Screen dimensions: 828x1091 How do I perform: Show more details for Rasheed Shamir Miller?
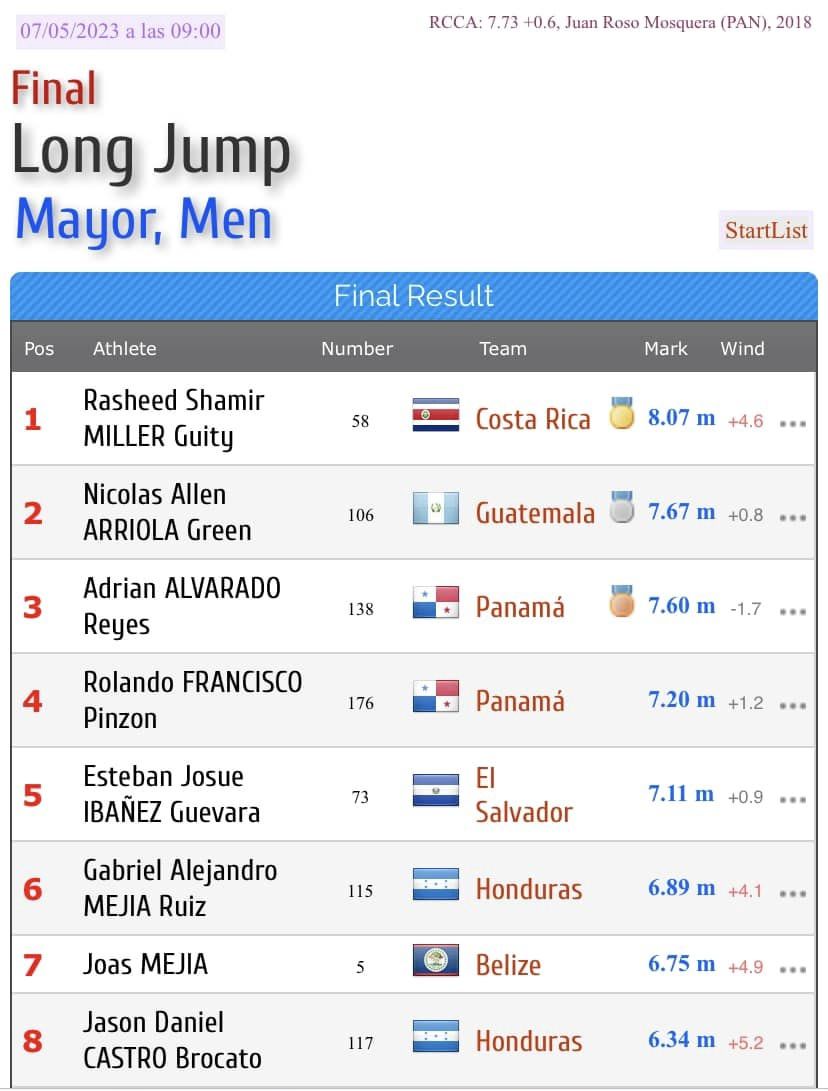(x=793, y=423)
